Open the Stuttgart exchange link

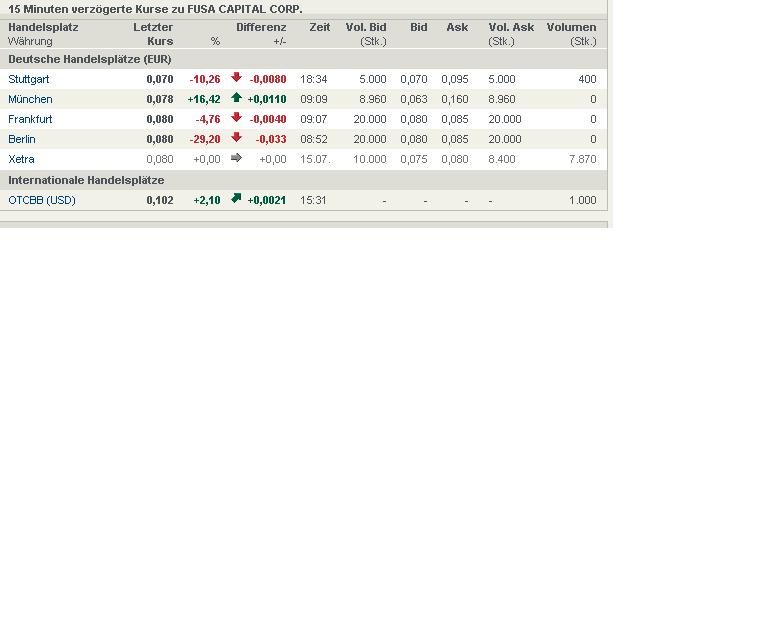point(29,79)
